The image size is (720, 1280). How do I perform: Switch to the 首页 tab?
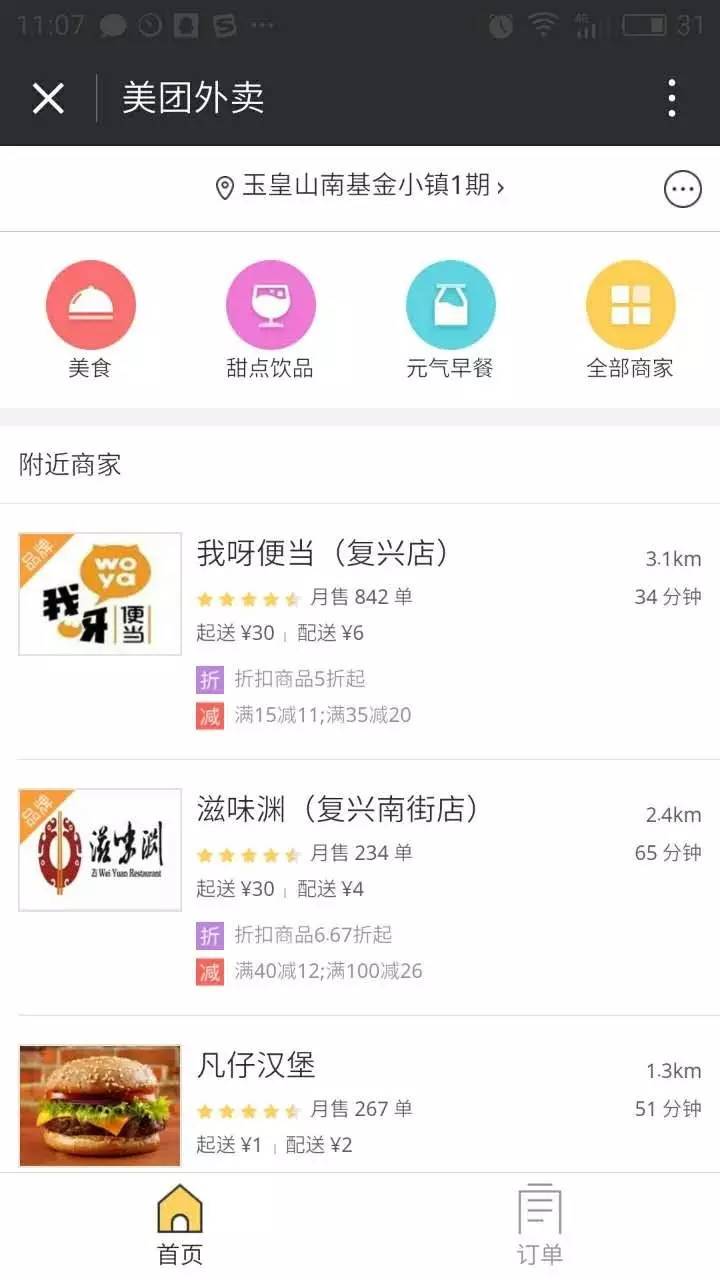(x=180, y=1225)
